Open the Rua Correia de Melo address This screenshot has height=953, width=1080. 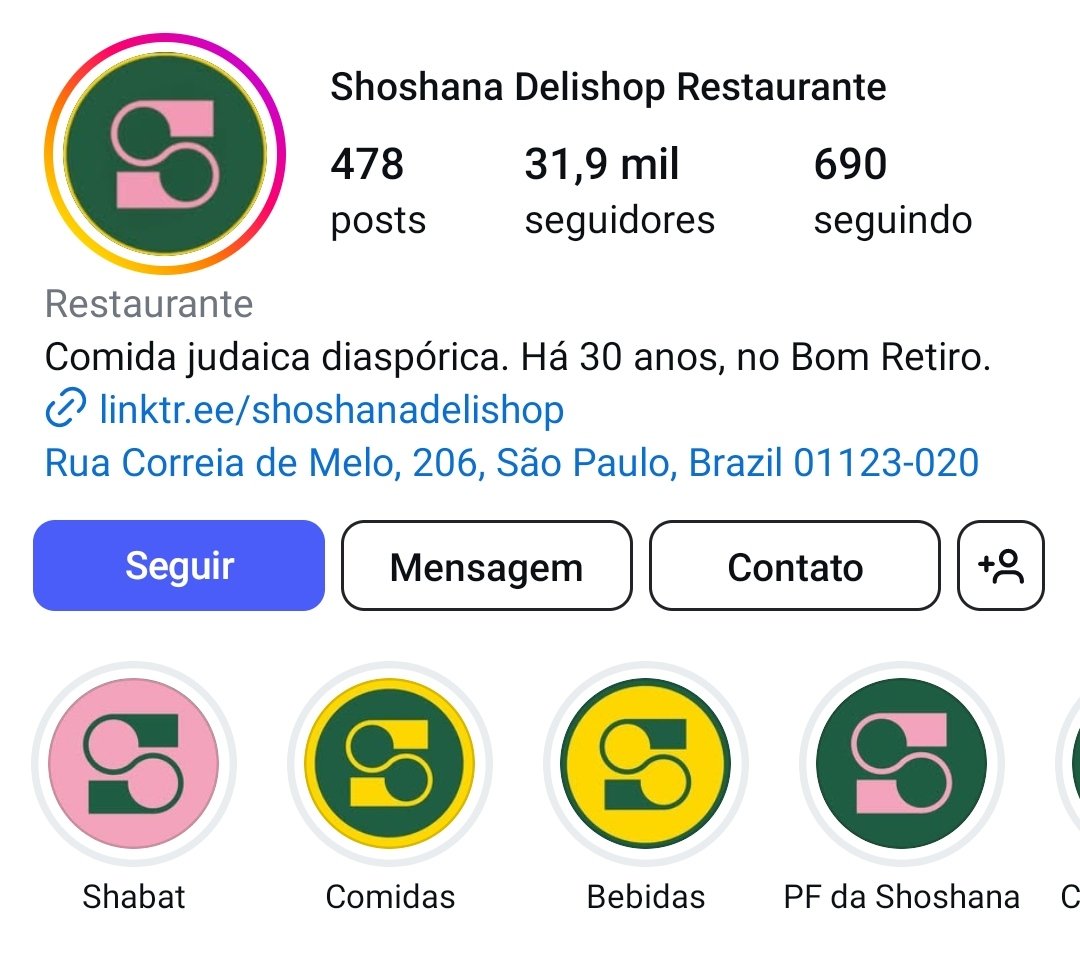tap(511, 462)
